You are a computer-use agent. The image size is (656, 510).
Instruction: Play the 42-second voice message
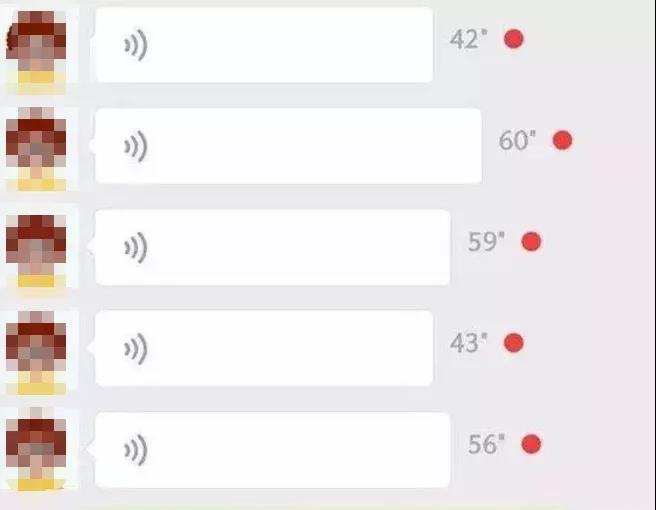263,45
